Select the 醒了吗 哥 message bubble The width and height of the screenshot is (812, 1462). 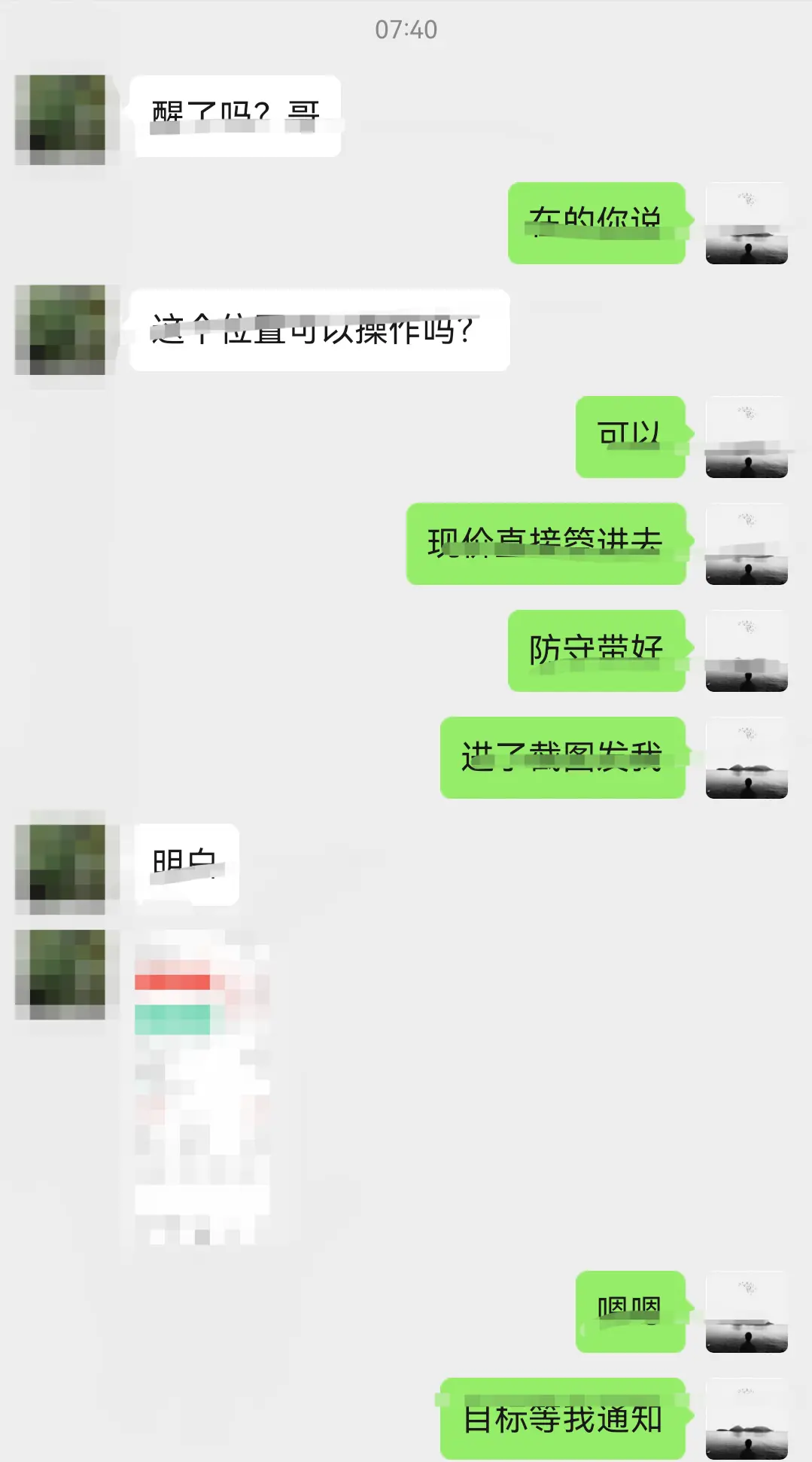pyautogui.click(x=237, y=113)
